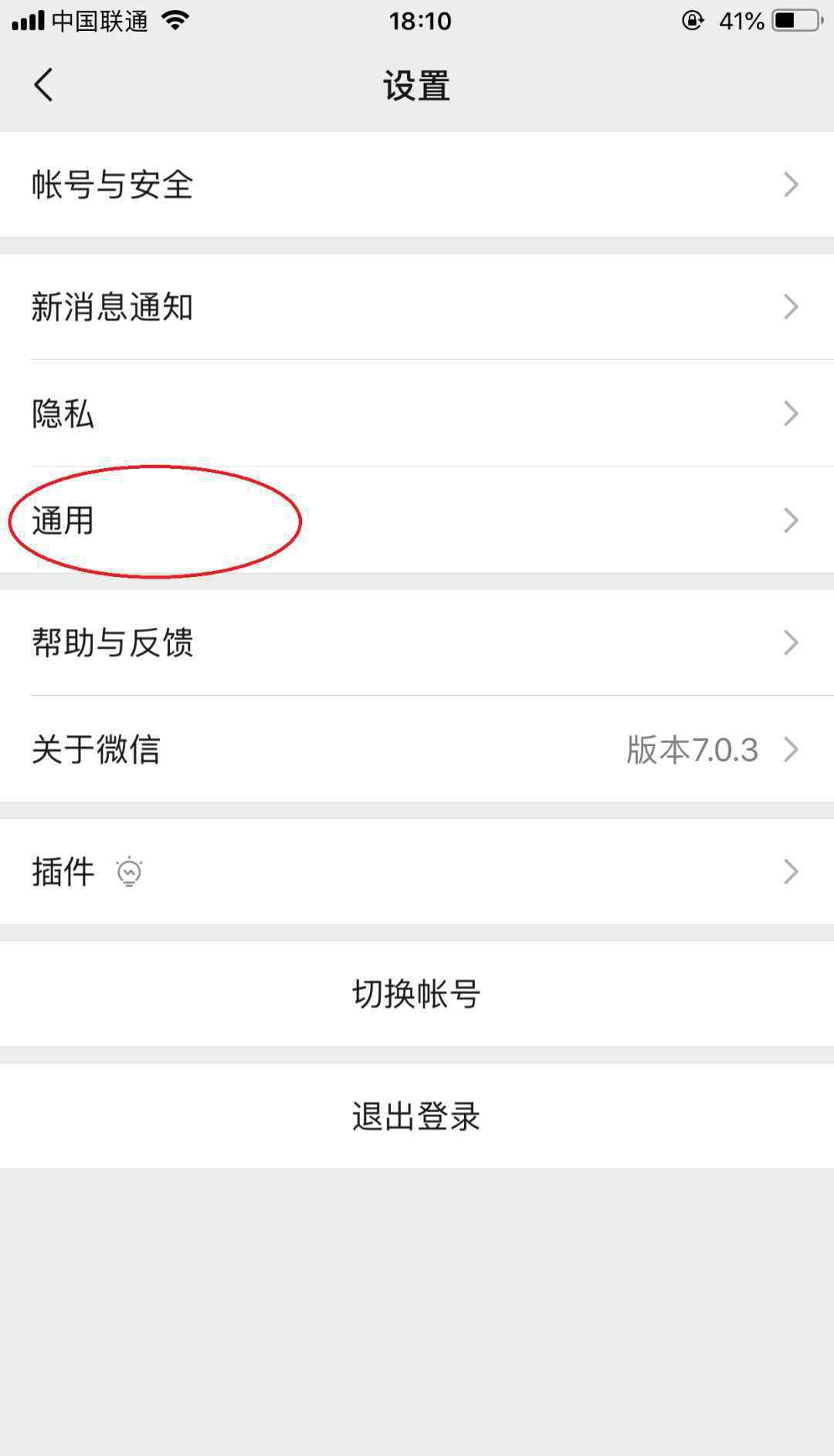The image size is (834, 1456).
Task: Open the 隐私 settings row
Action: coord(417,413)
